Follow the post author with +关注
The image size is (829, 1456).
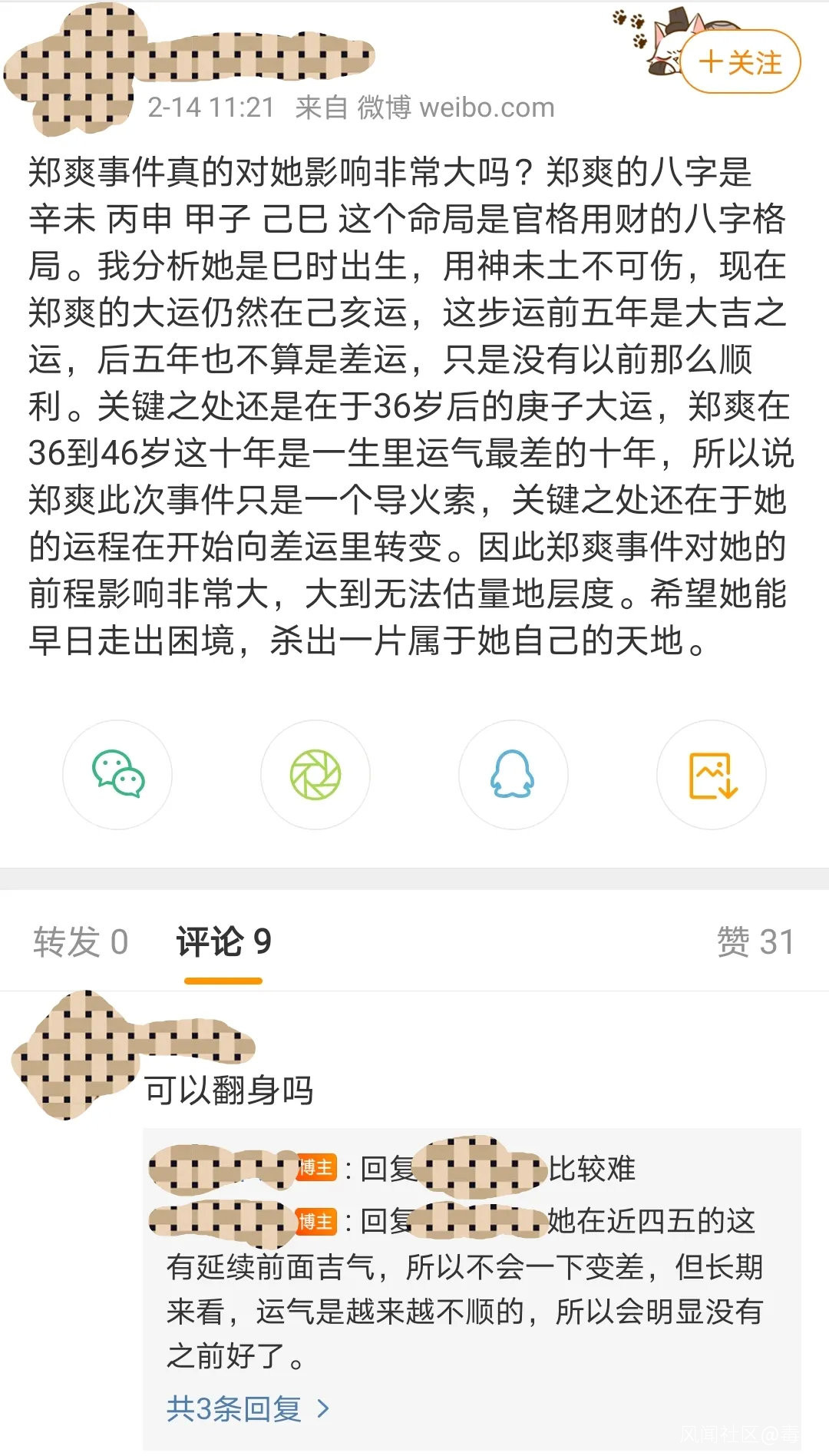tap(740, 62)
